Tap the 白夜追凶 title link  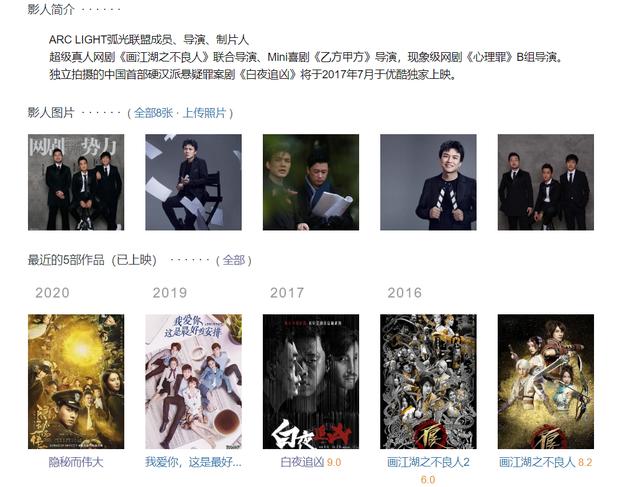(302, 463)
